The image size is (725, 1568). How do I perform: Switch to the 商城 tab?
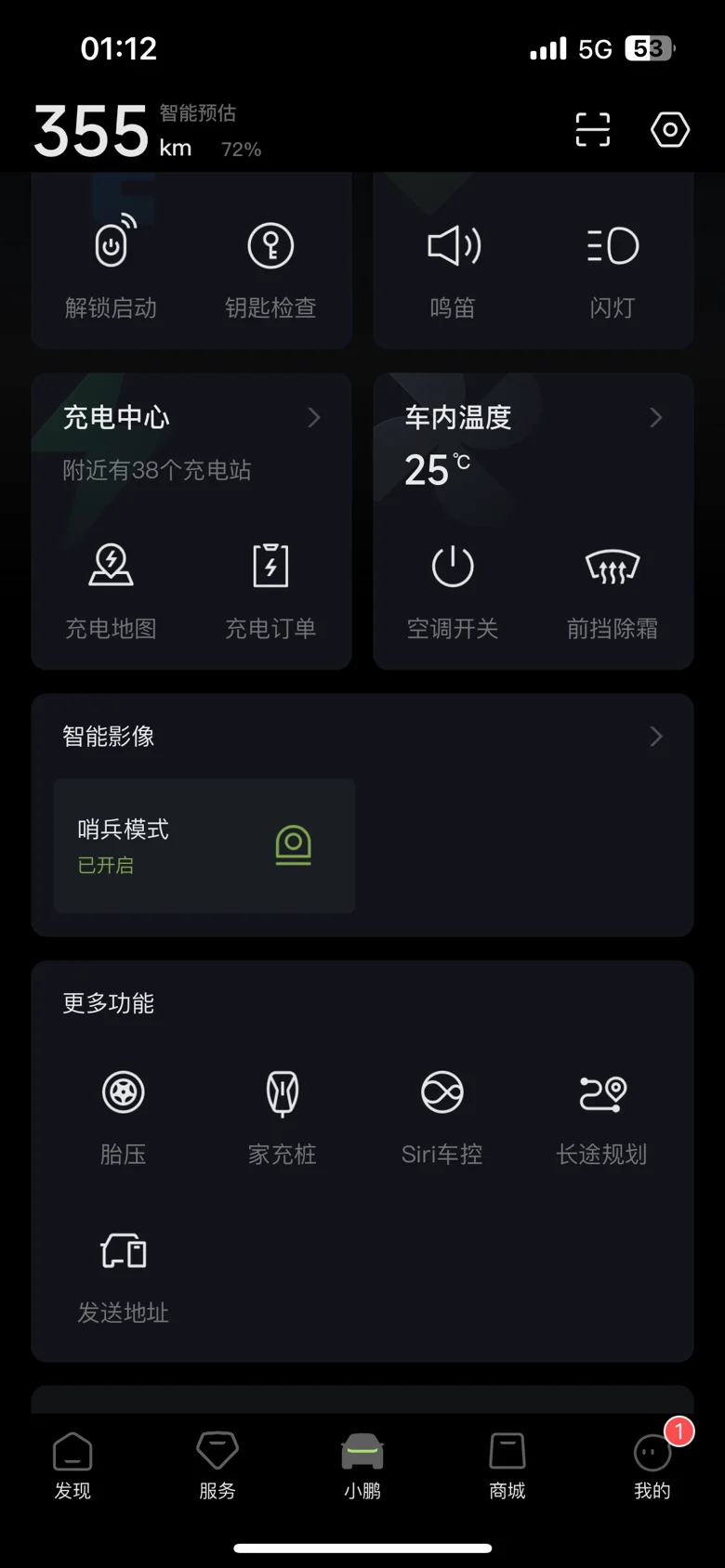point(507,1466)
